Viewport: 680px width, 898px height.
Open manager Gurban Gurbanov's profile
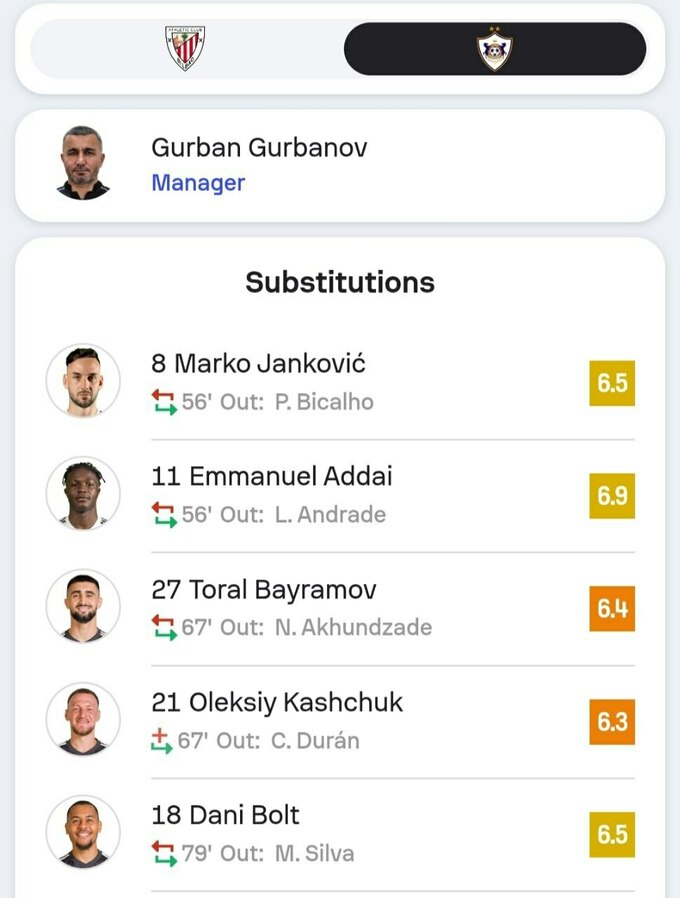click(259, 148)
